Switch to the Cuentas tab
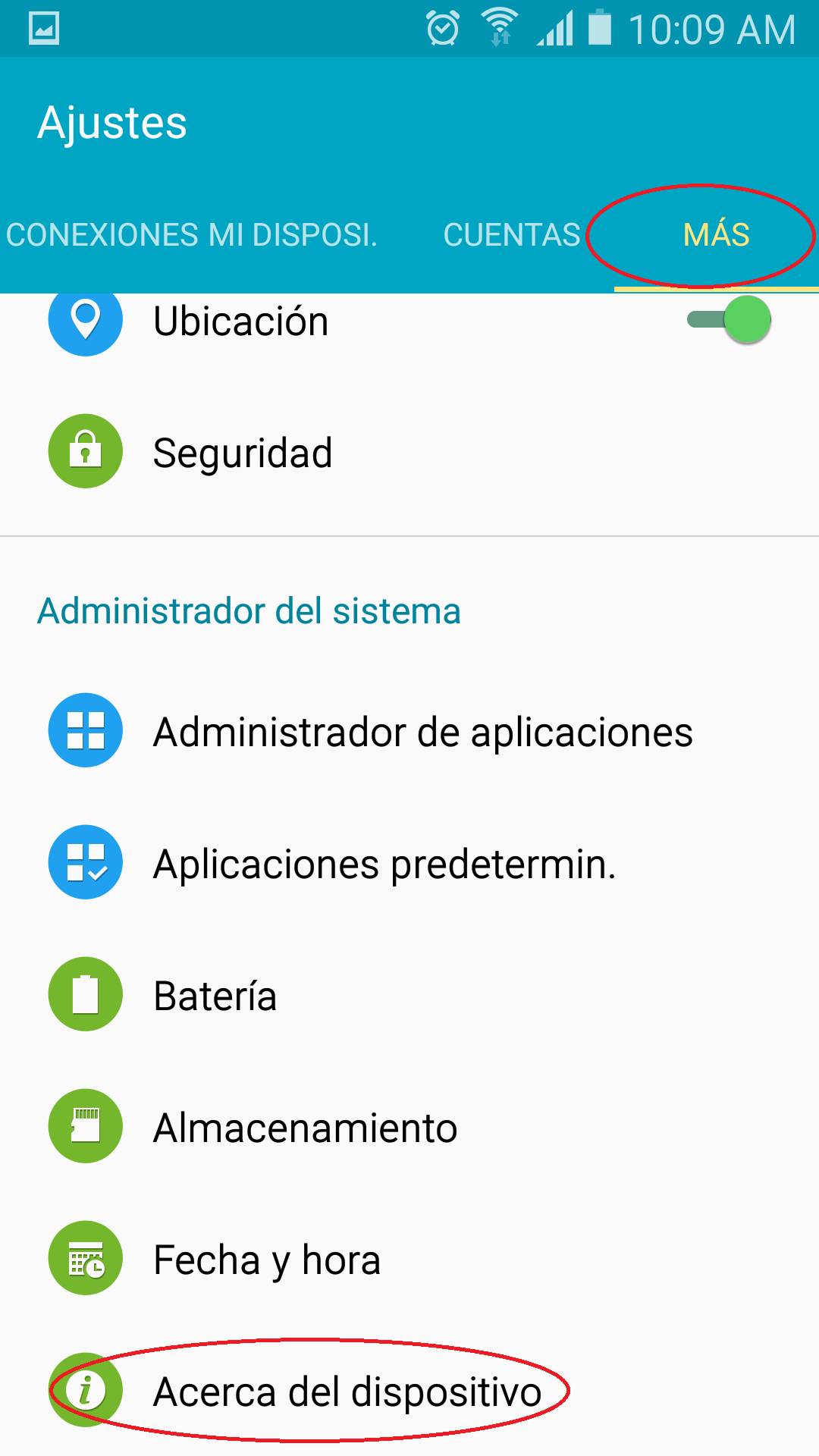 [512, 235]
